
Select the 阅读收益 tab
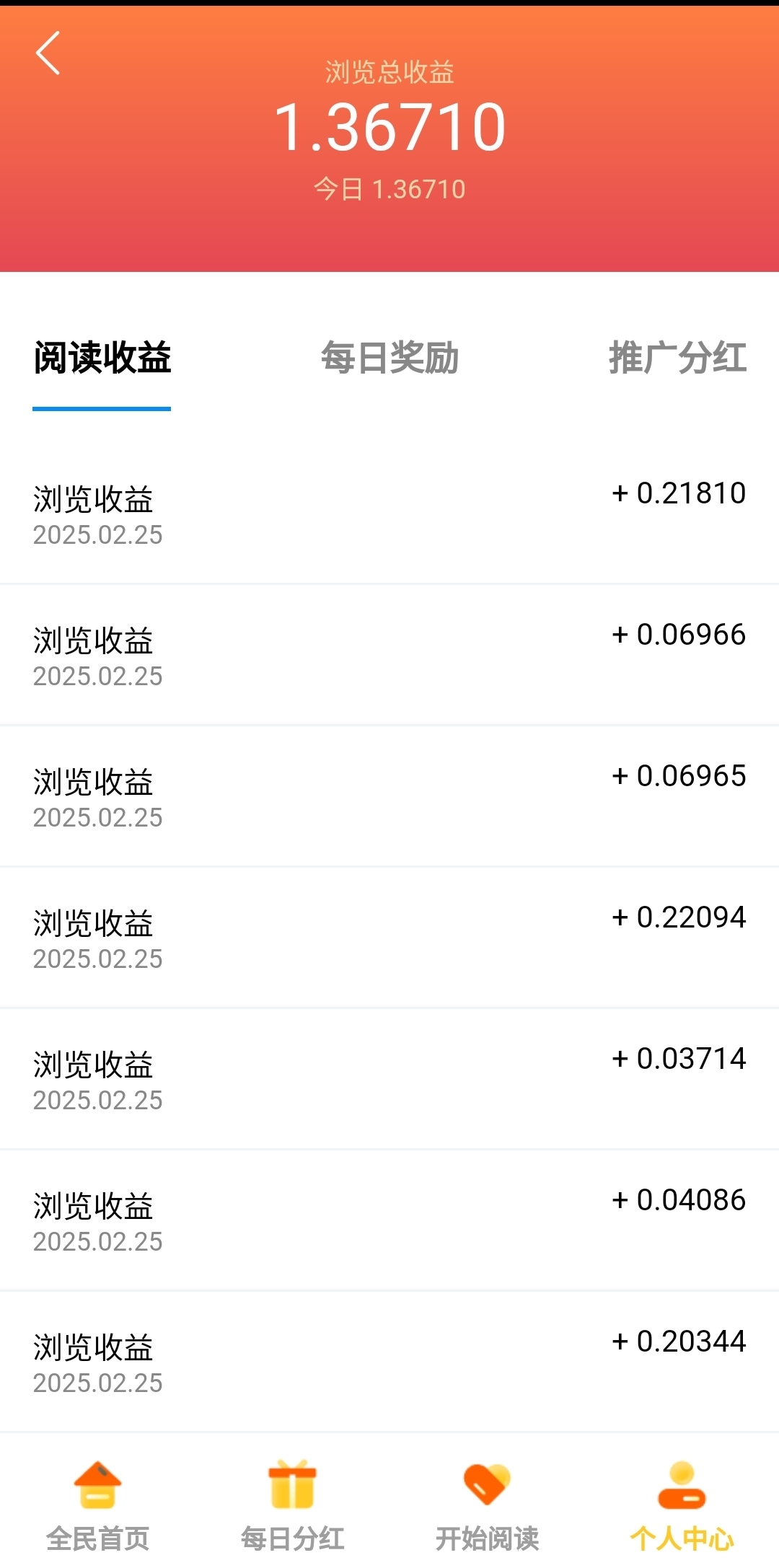(x=102, y=358)
